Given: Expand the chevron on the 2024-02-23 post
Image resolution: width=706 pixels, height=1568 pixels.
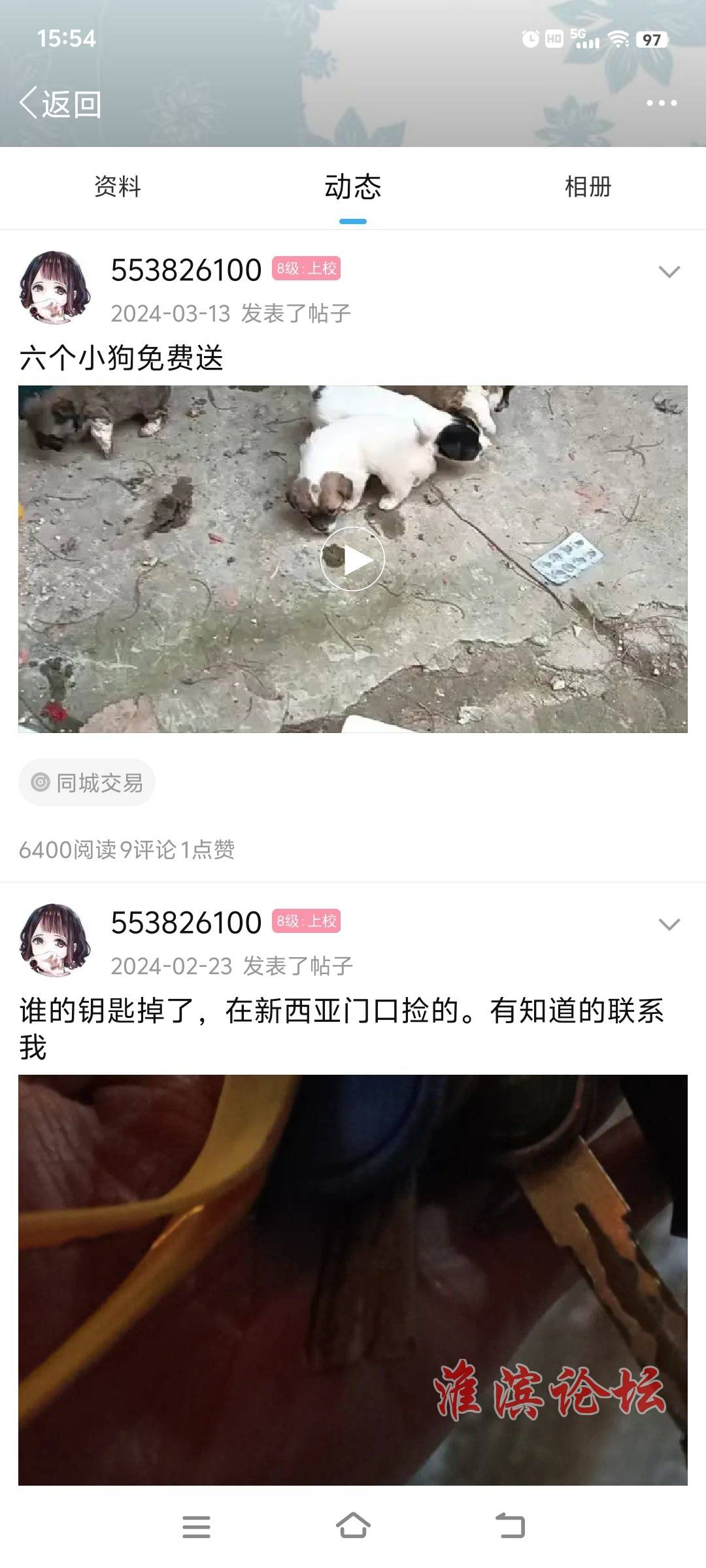Looking at the screenshot, I should pos(669,924).
